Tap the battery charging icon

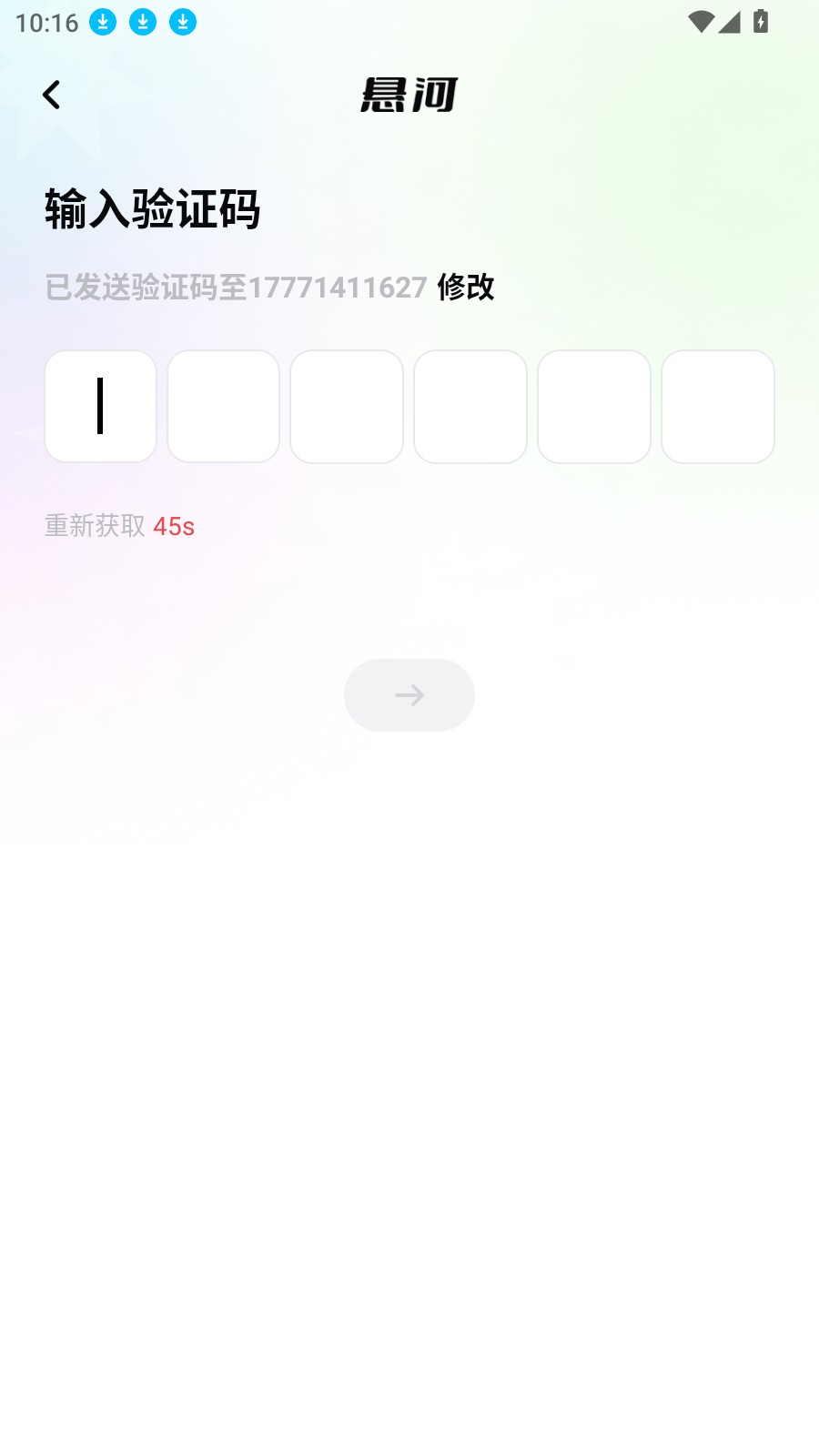(x=762, y=20)
